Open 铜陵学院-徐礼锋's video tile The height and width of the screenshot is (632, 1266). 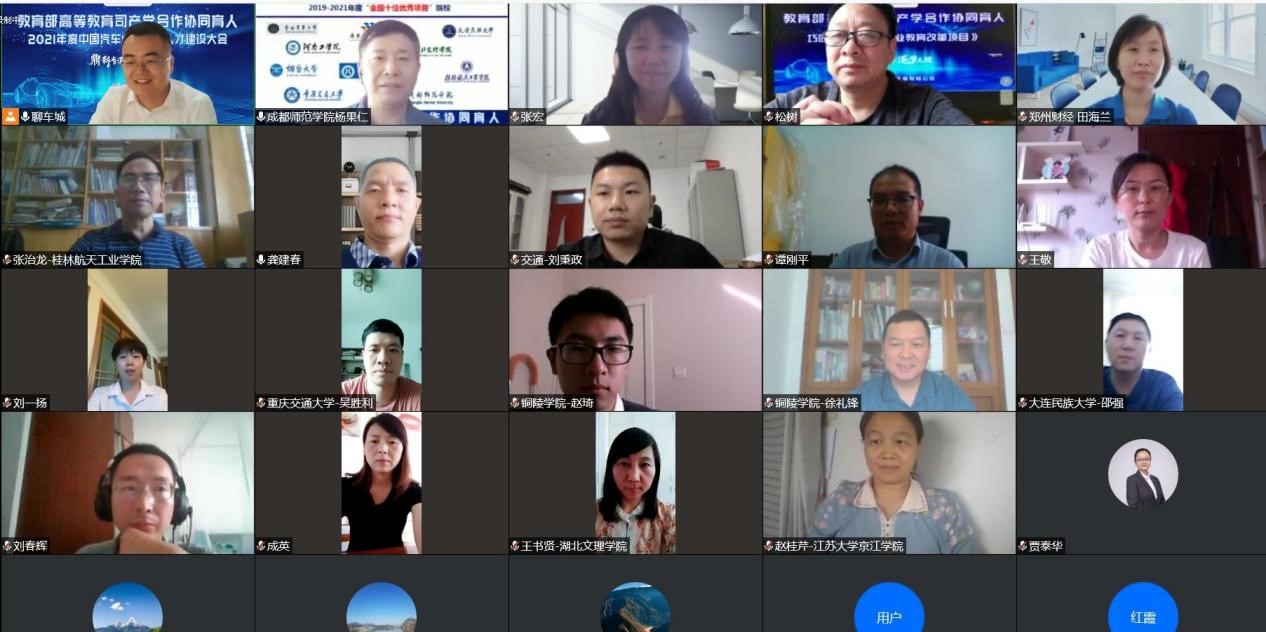pos(889,340)
